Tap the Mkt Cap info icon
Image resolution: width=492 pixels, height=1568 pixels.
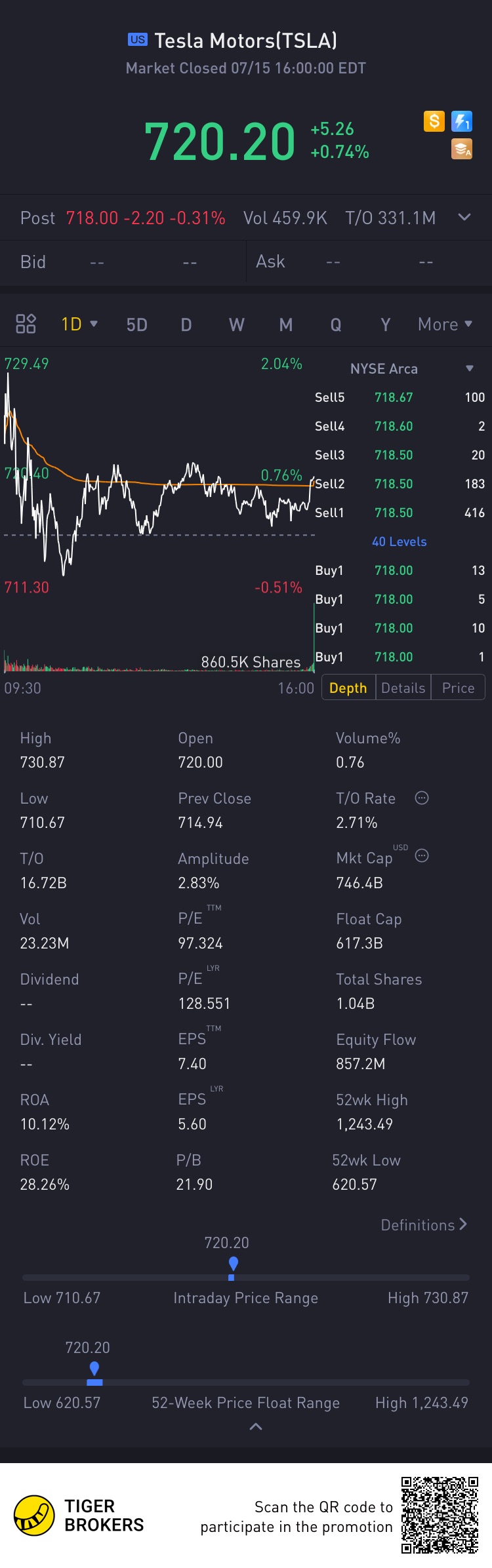click(422, 855)
